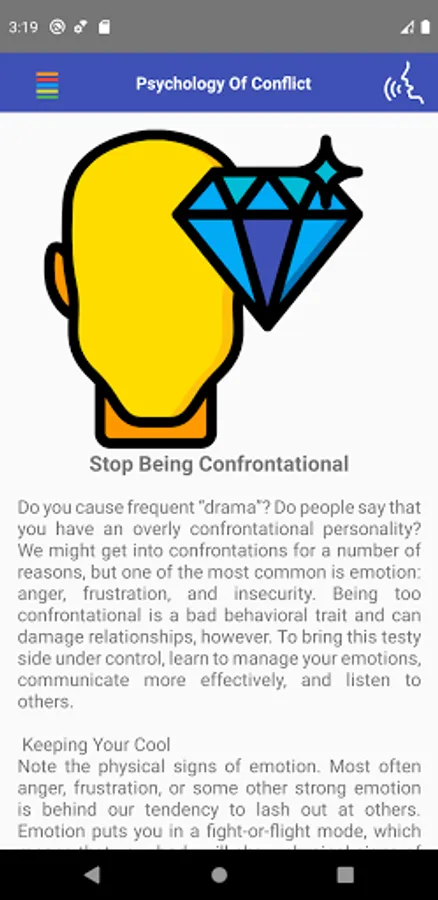Open the colorful drawer menu button
The width and height of the screenshot is (438, 900).
tap(47, 85)
